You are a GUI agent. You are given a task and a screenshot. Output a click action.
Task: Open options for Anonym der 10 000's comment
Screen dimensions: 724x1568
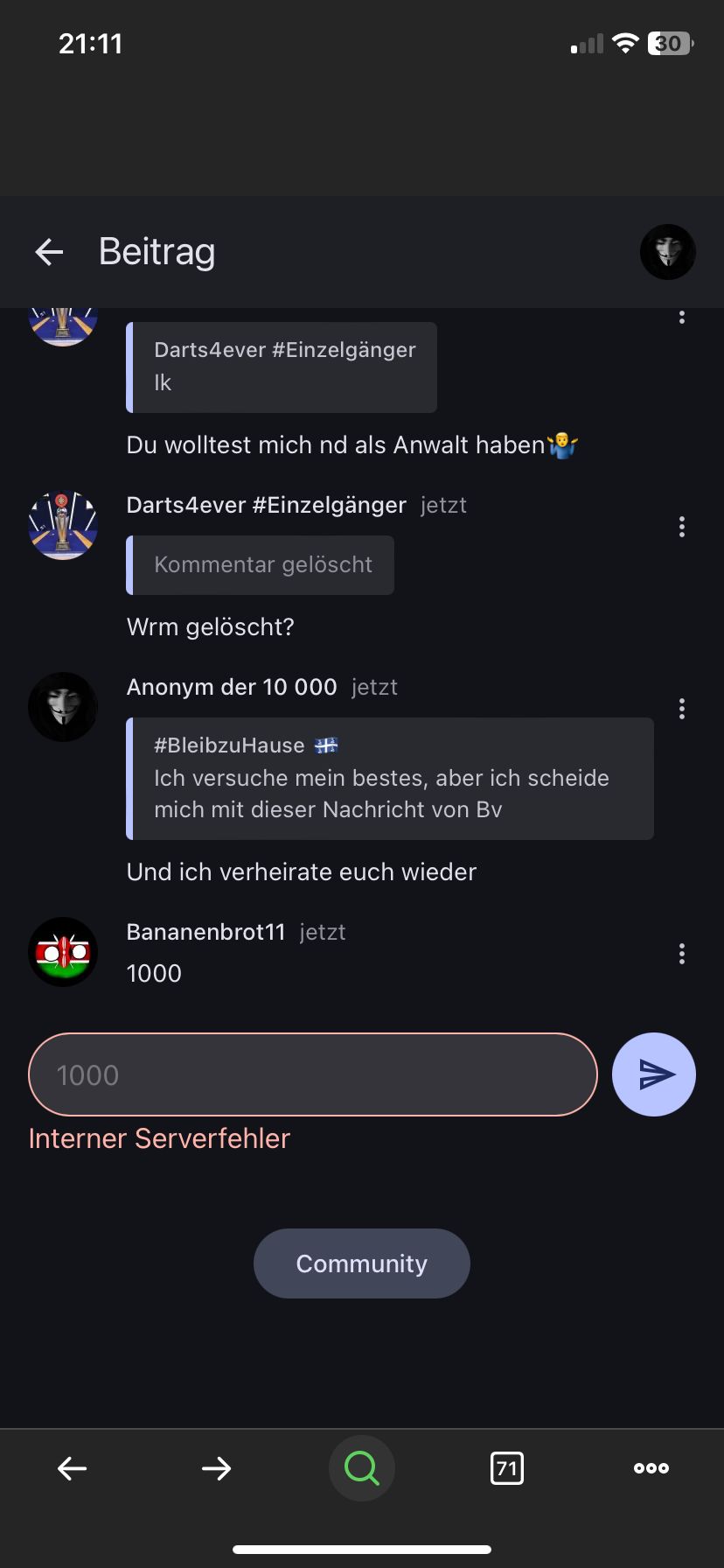pos(682,709)
